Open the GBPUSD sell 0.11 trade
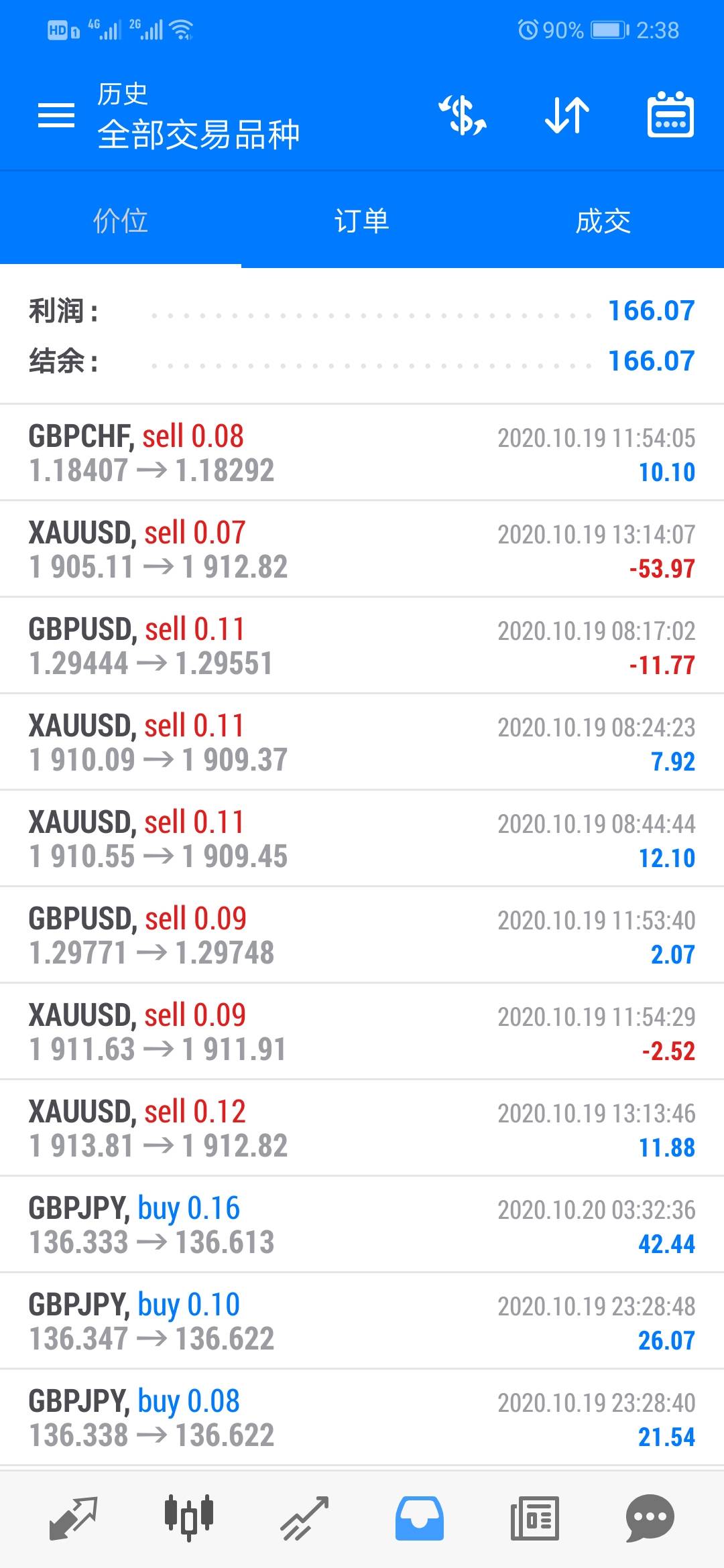 [362, 646]
